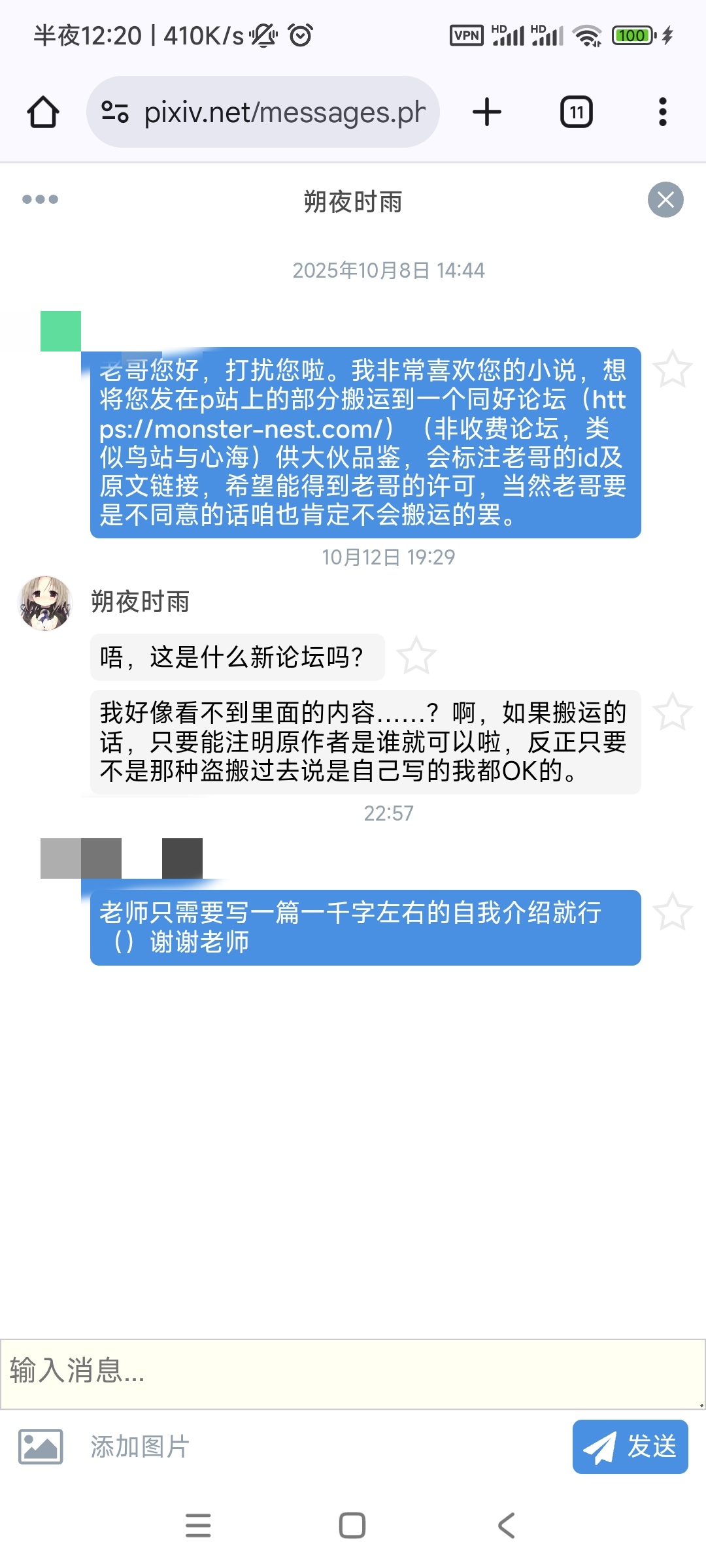706x1568 pixels.
Task: Star the message beginning 老师只需要写一篇
Action: point(673,911)
